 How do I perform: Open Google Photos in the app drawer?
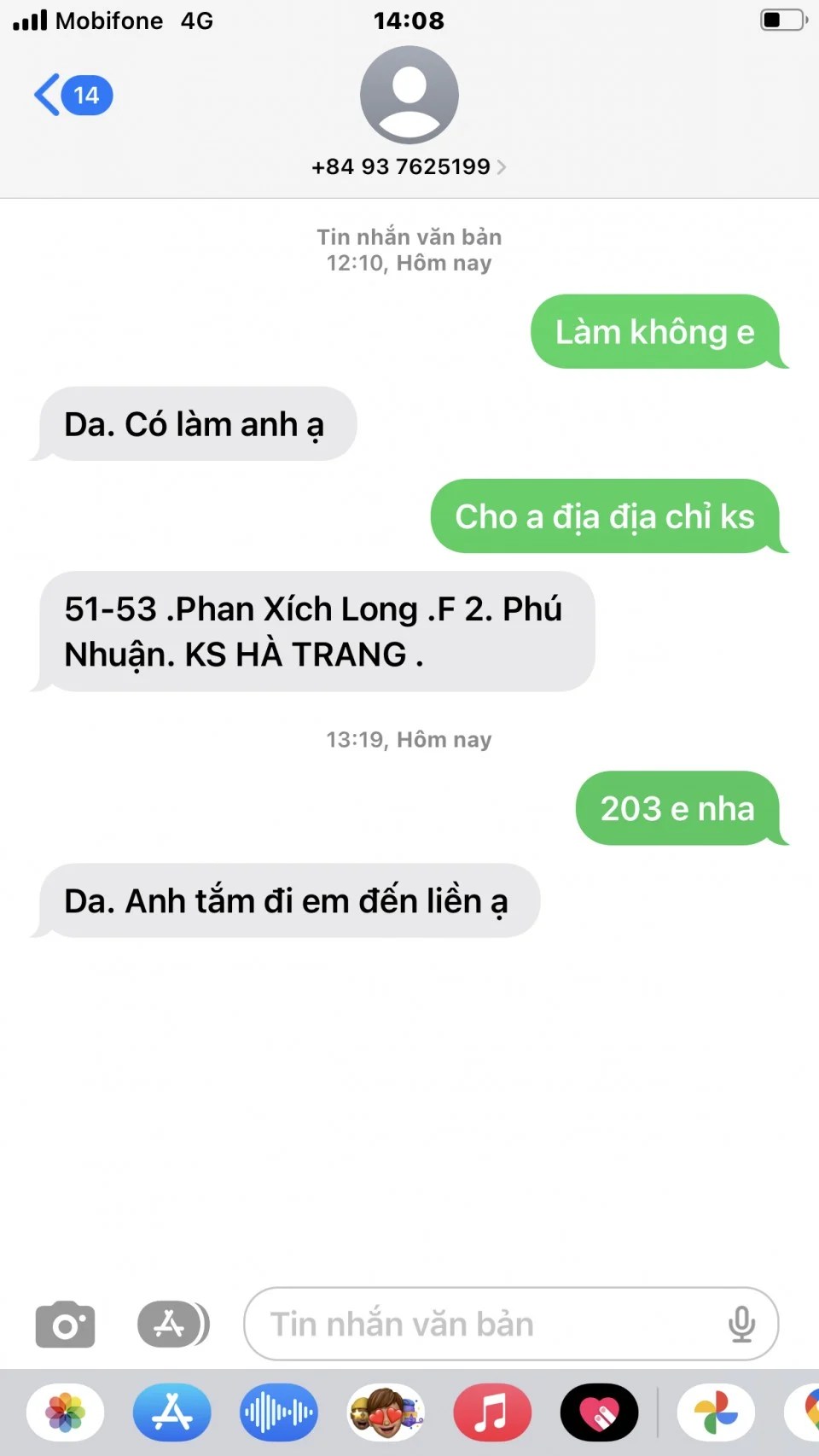(716, 1413)
